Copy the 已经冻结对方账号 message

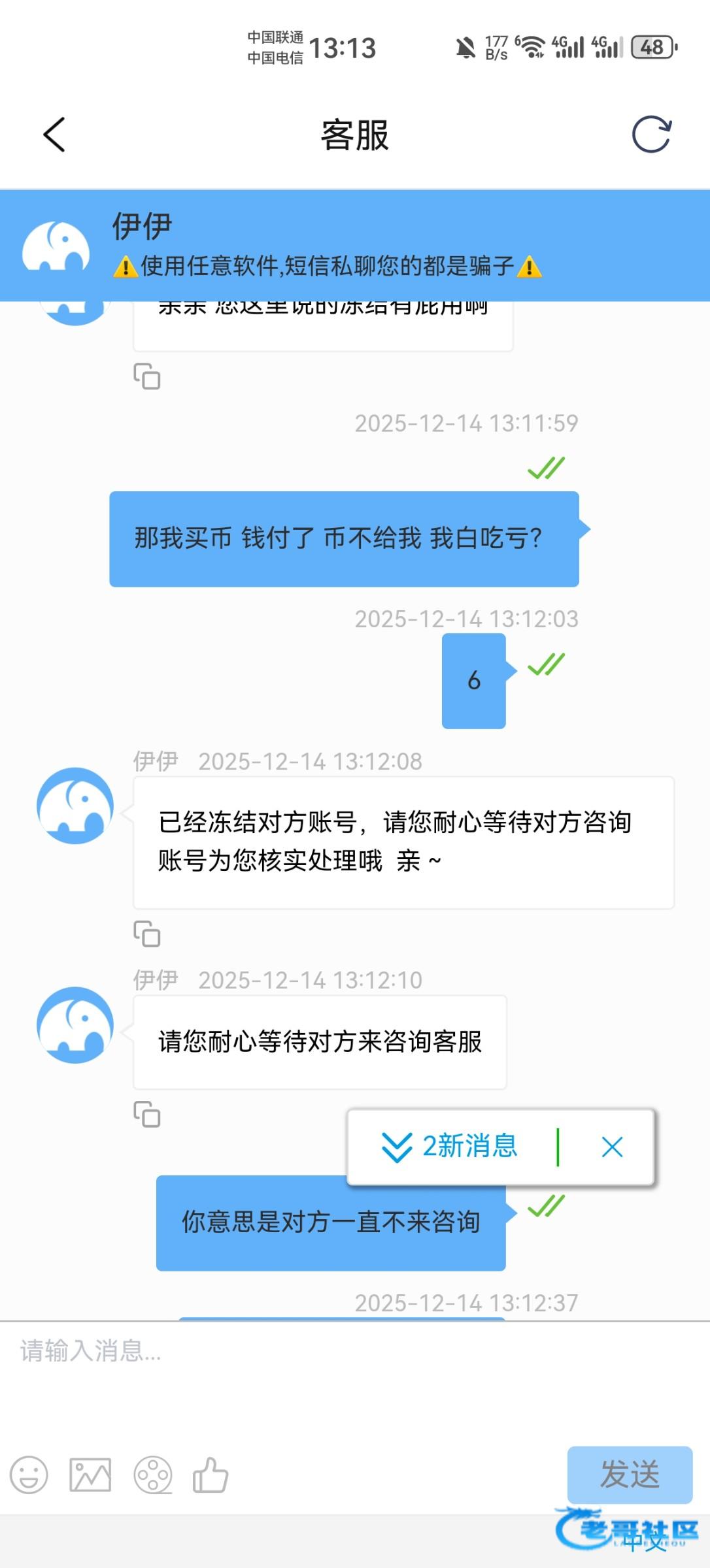pos(146,934)
